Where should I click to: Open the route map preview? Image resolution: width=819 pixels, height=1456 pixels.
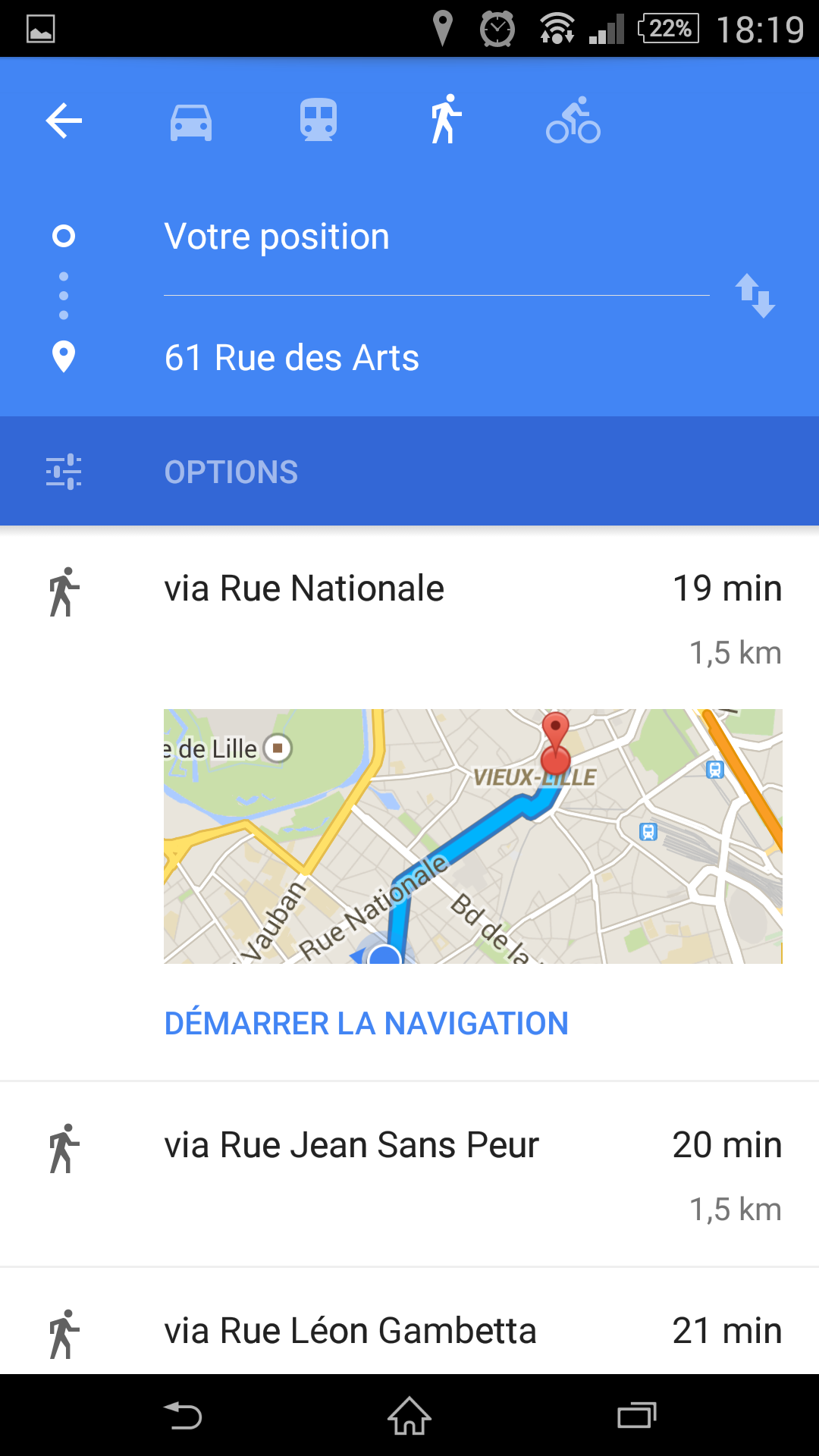[473, 836]
